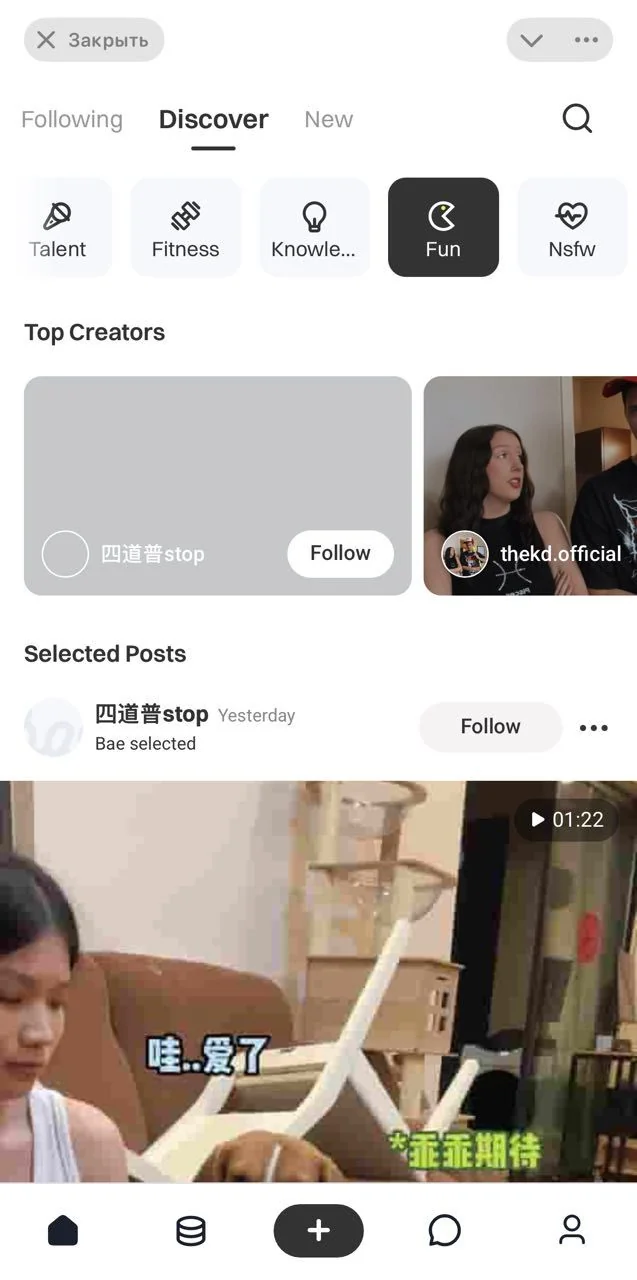
Task: Go to the home tab
Action: [63, 1230]
